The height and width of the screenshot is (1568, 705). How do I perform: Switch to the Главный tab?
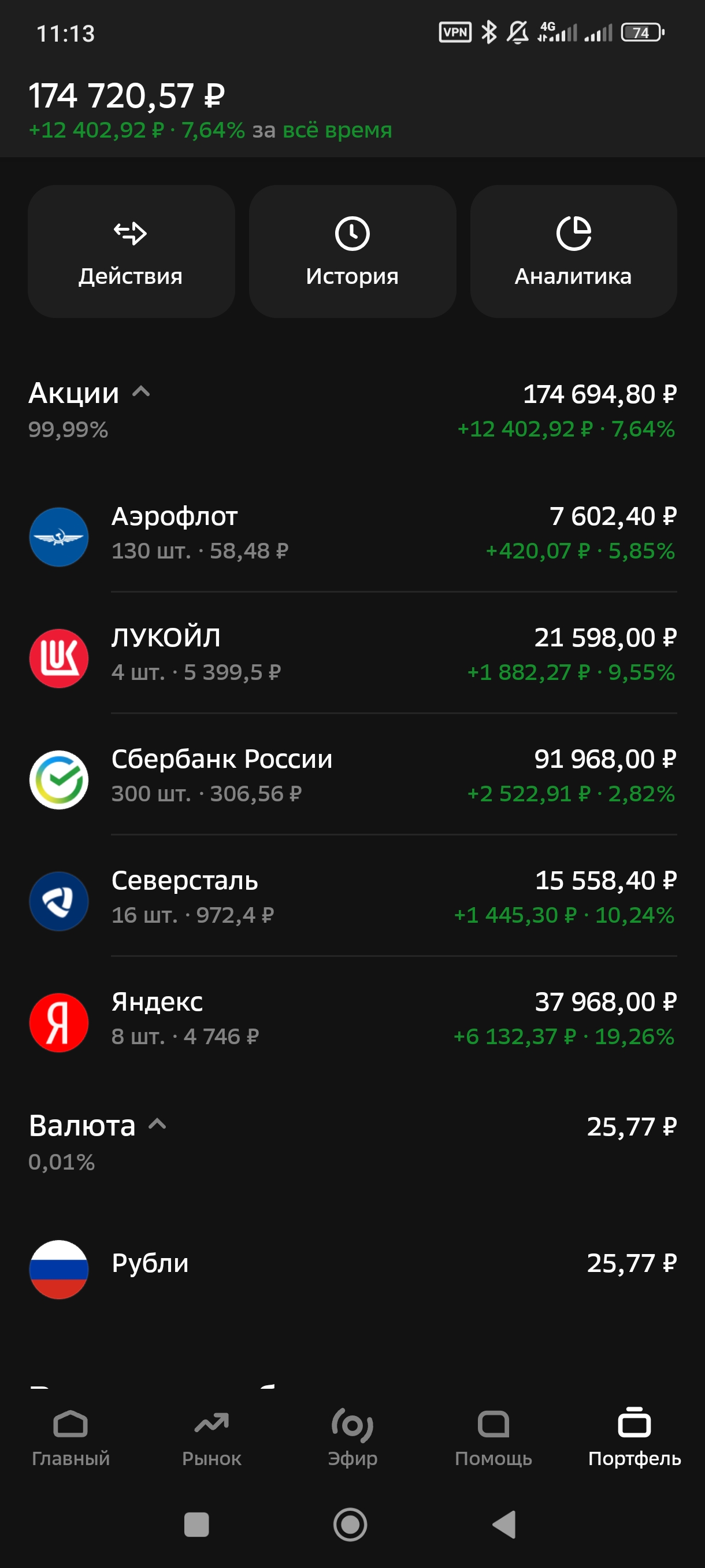tap(70, 1438)
